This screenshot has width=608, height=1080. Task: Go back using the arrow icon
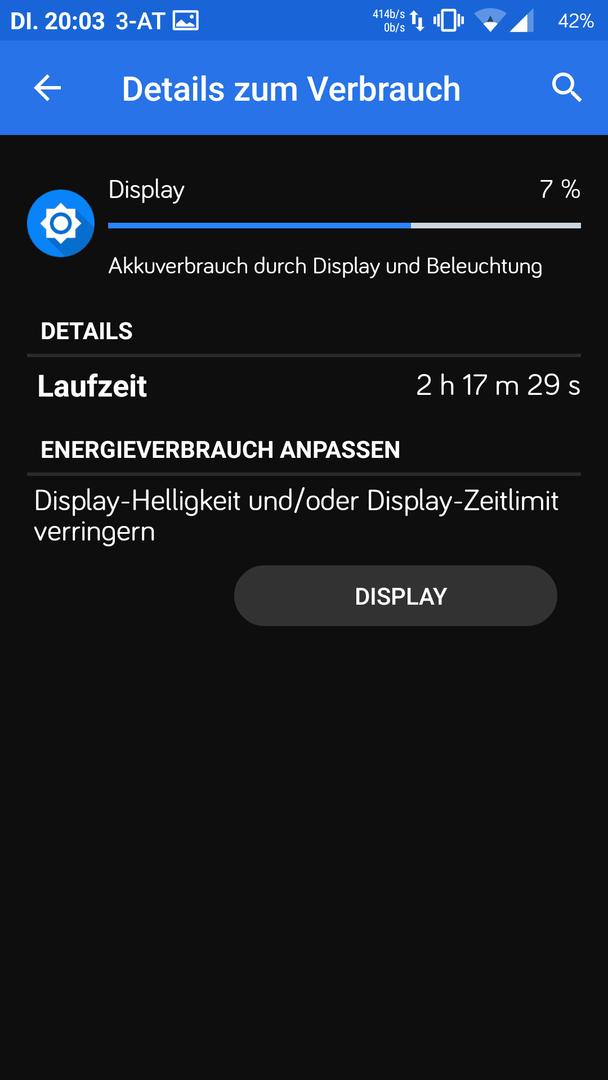tap(48, 88)
